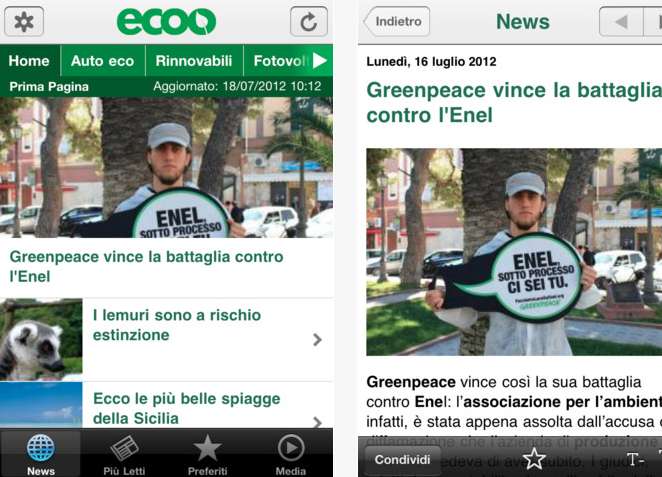Go back with the Indietro button

tap(396, 21)
